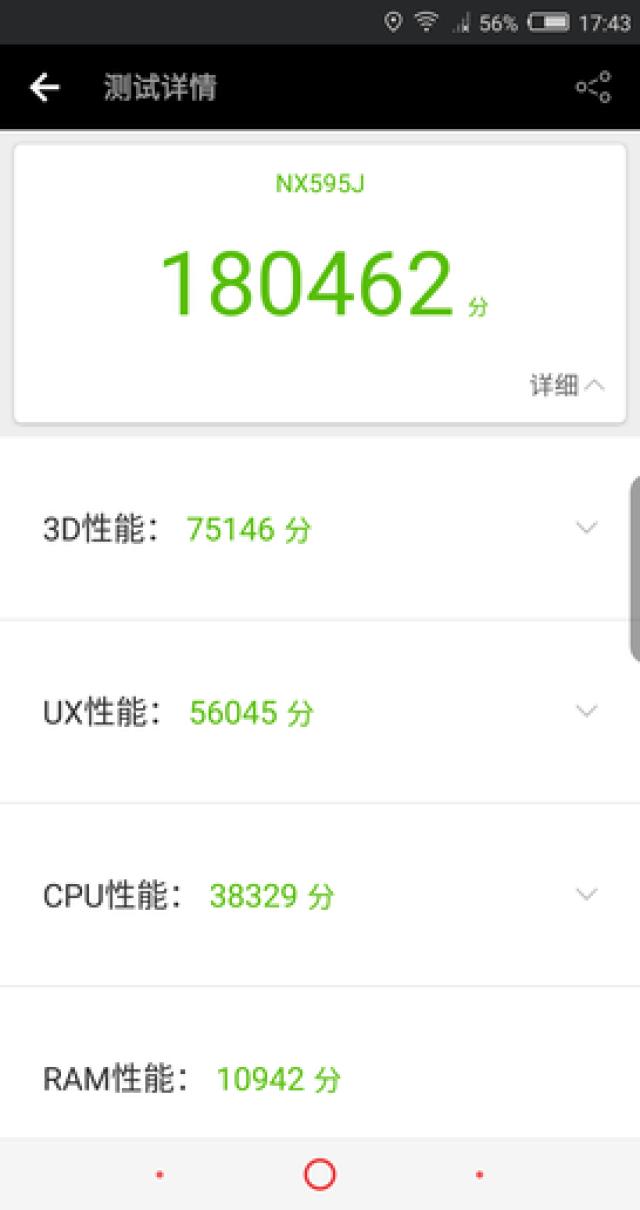This screenshot has width=640, height=1210.
Task: Tap the system home circle button
Action: (320, 1174)
